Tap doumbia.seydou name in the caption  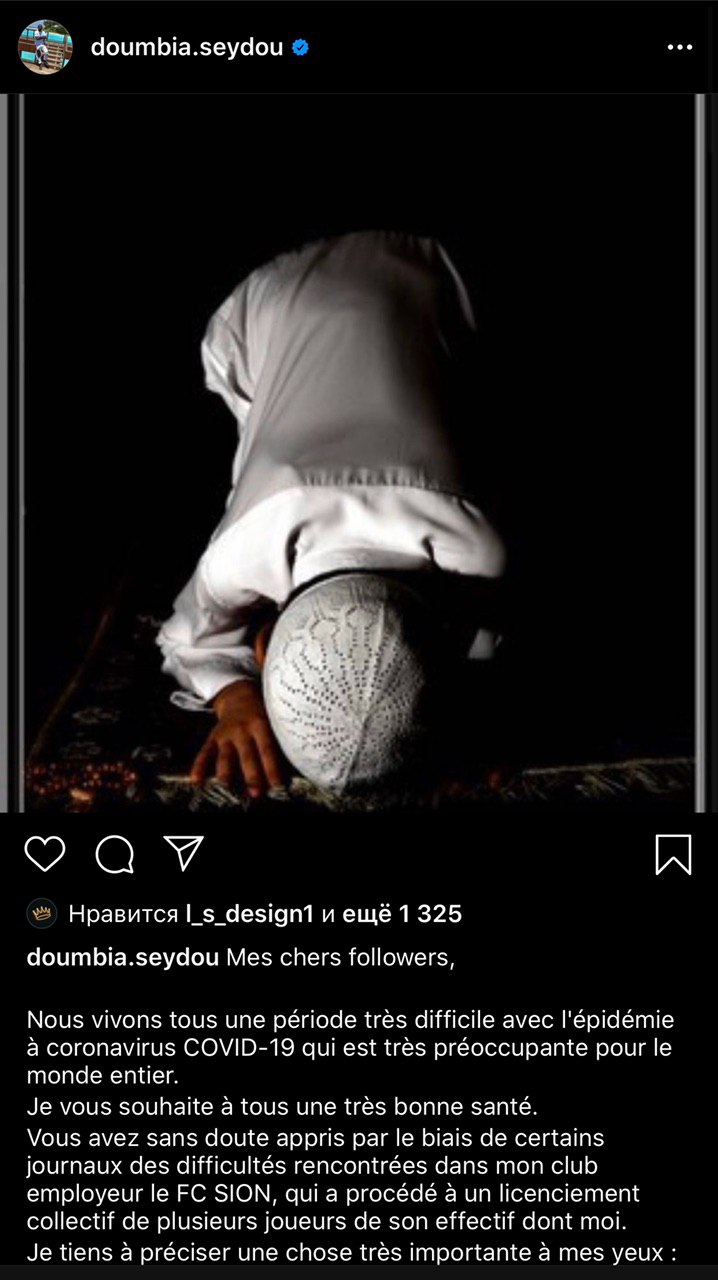pos(122,957)
